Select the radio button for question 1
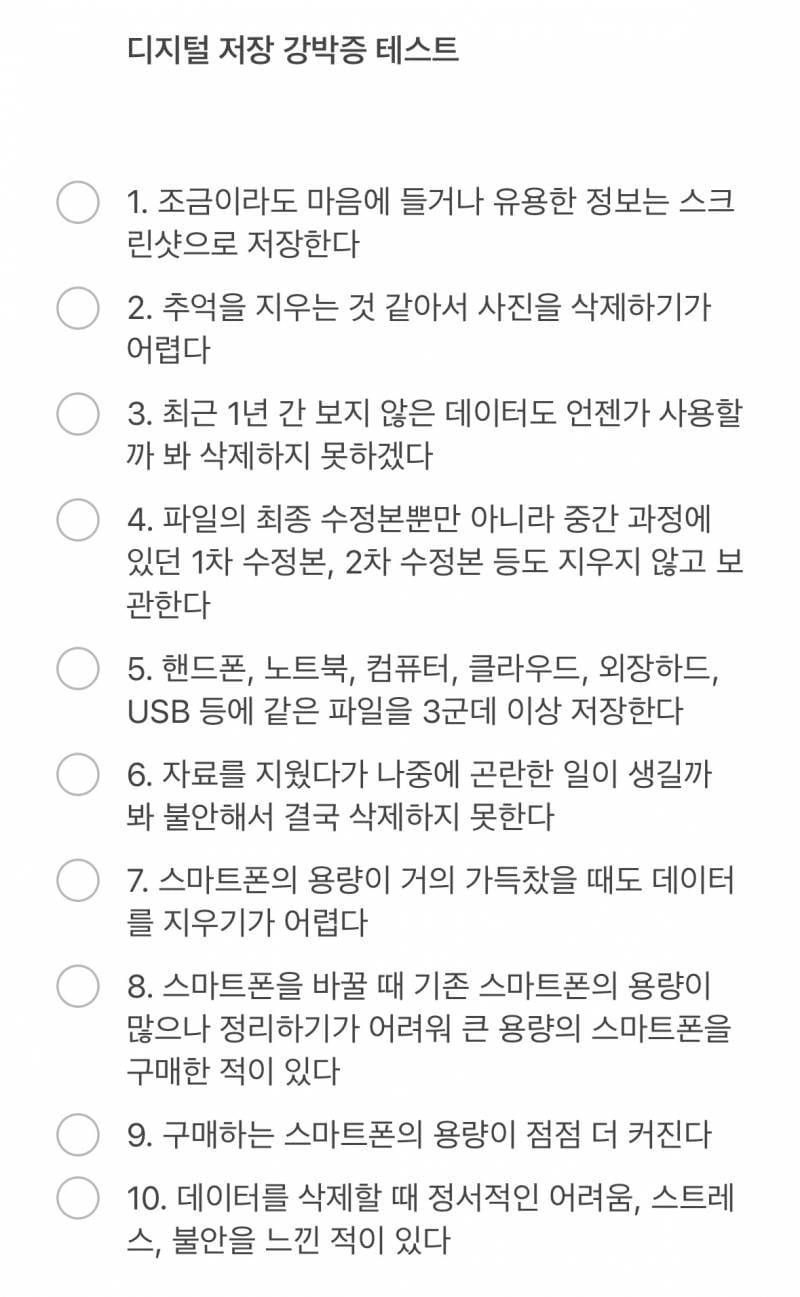 coord(76,201)
